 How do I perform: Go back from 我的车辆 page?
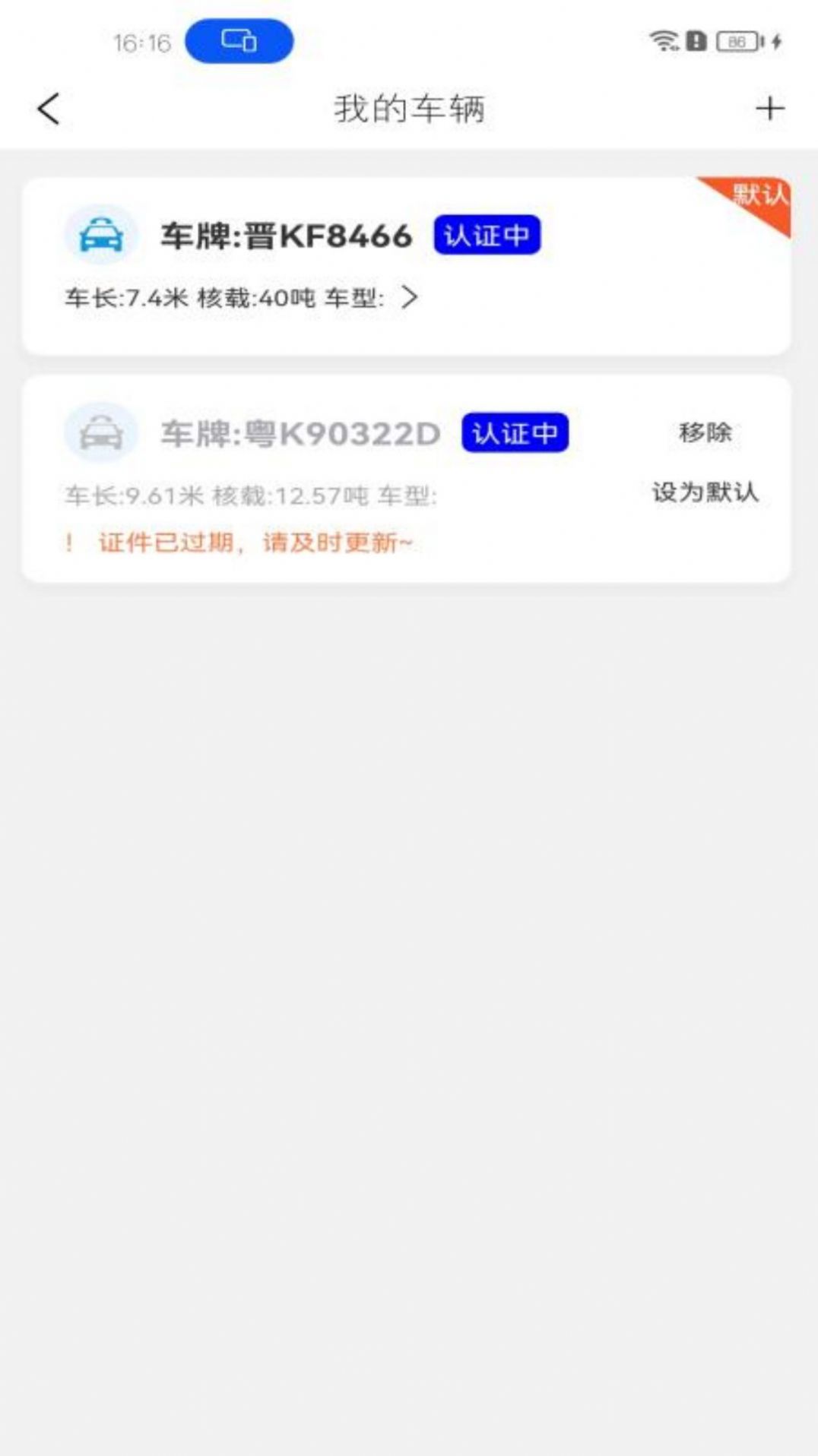(49, 109)
